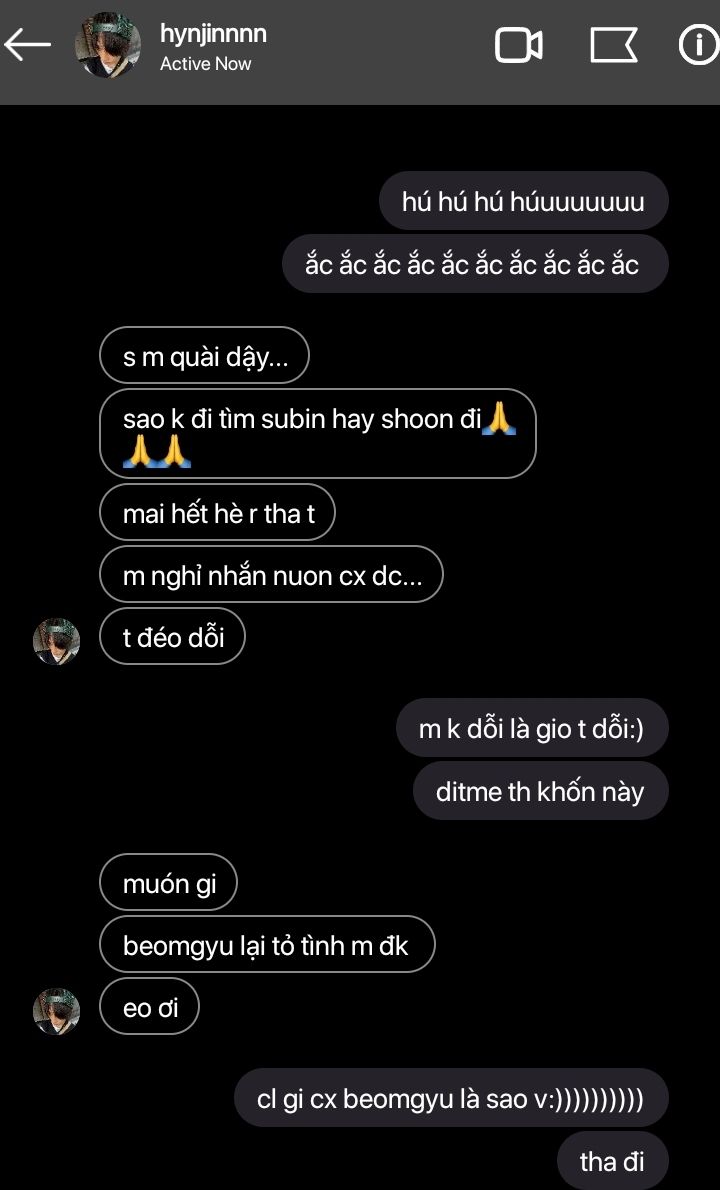Start a video call with hynjinnnn
The width and height of the screenshot is (720, 1190).
tap(519, 45)
